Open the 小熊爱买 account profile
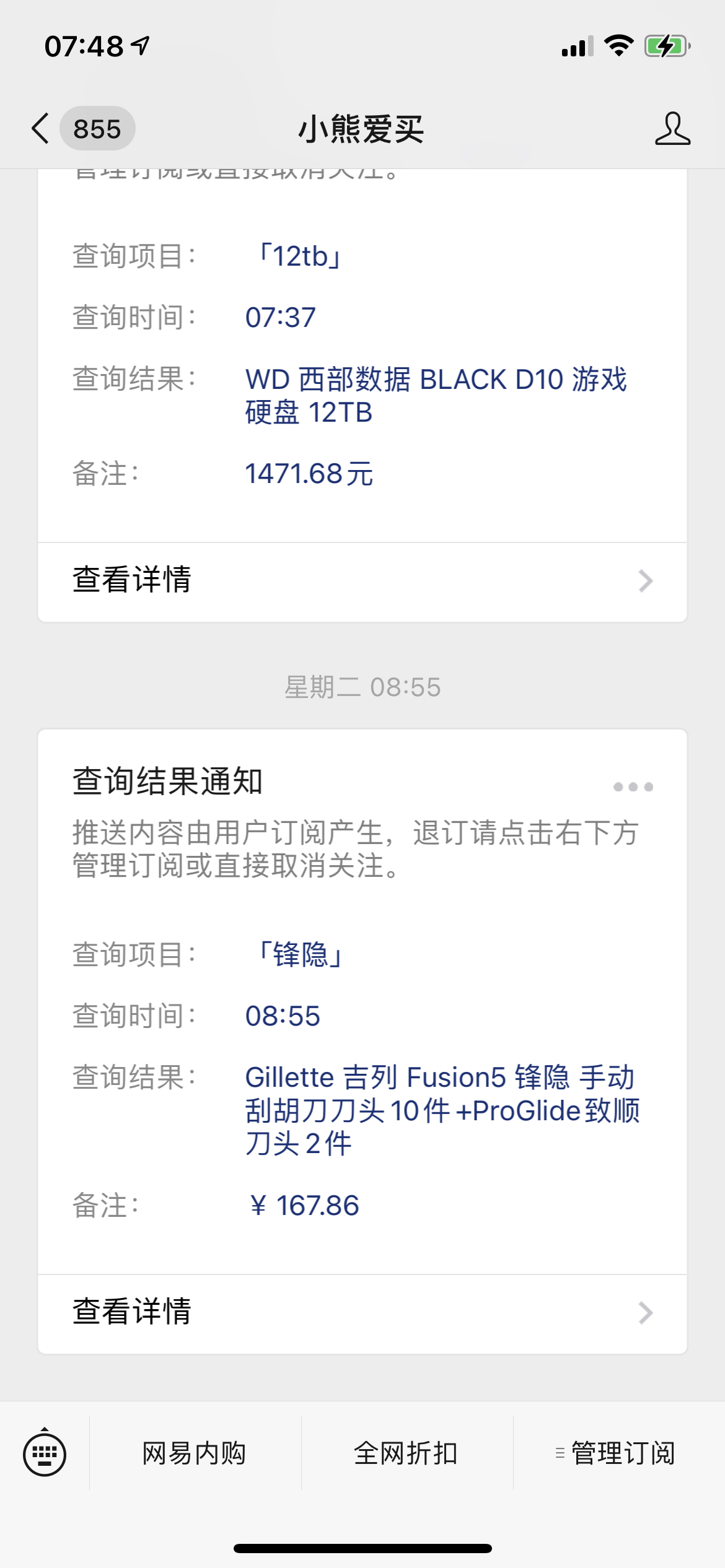This screenshot has width=725, height=1568. point(672,129)
